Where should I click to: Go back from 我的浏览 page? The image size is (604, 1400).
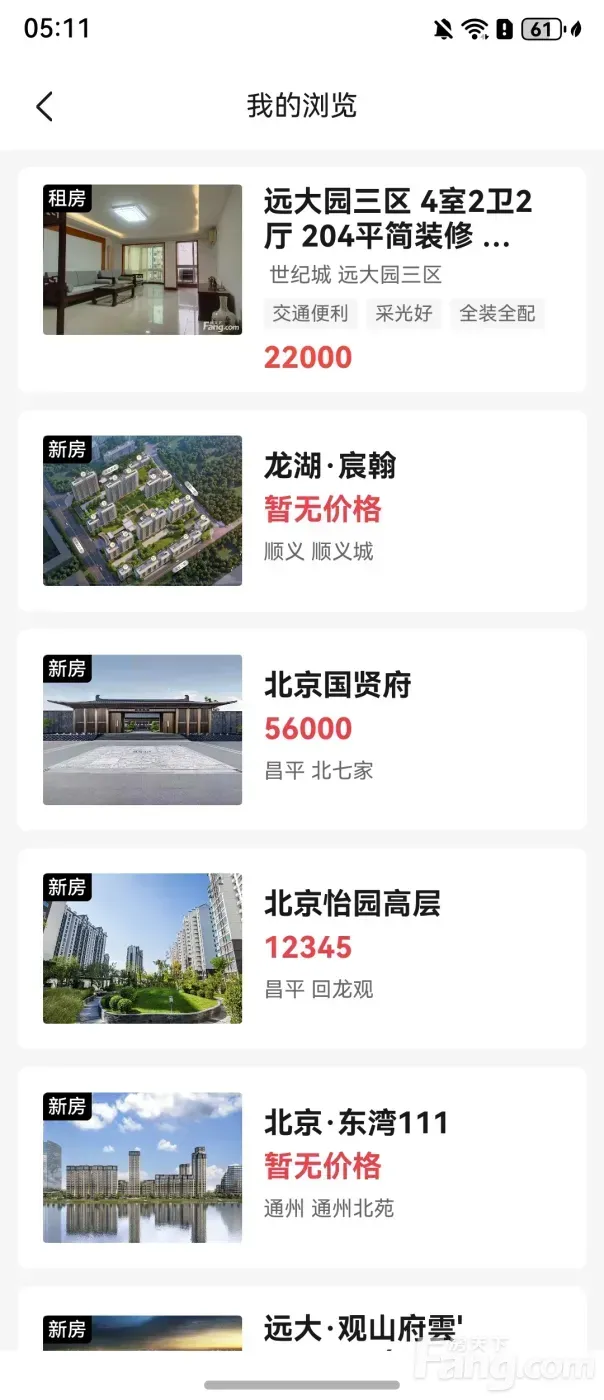point(44,106)
